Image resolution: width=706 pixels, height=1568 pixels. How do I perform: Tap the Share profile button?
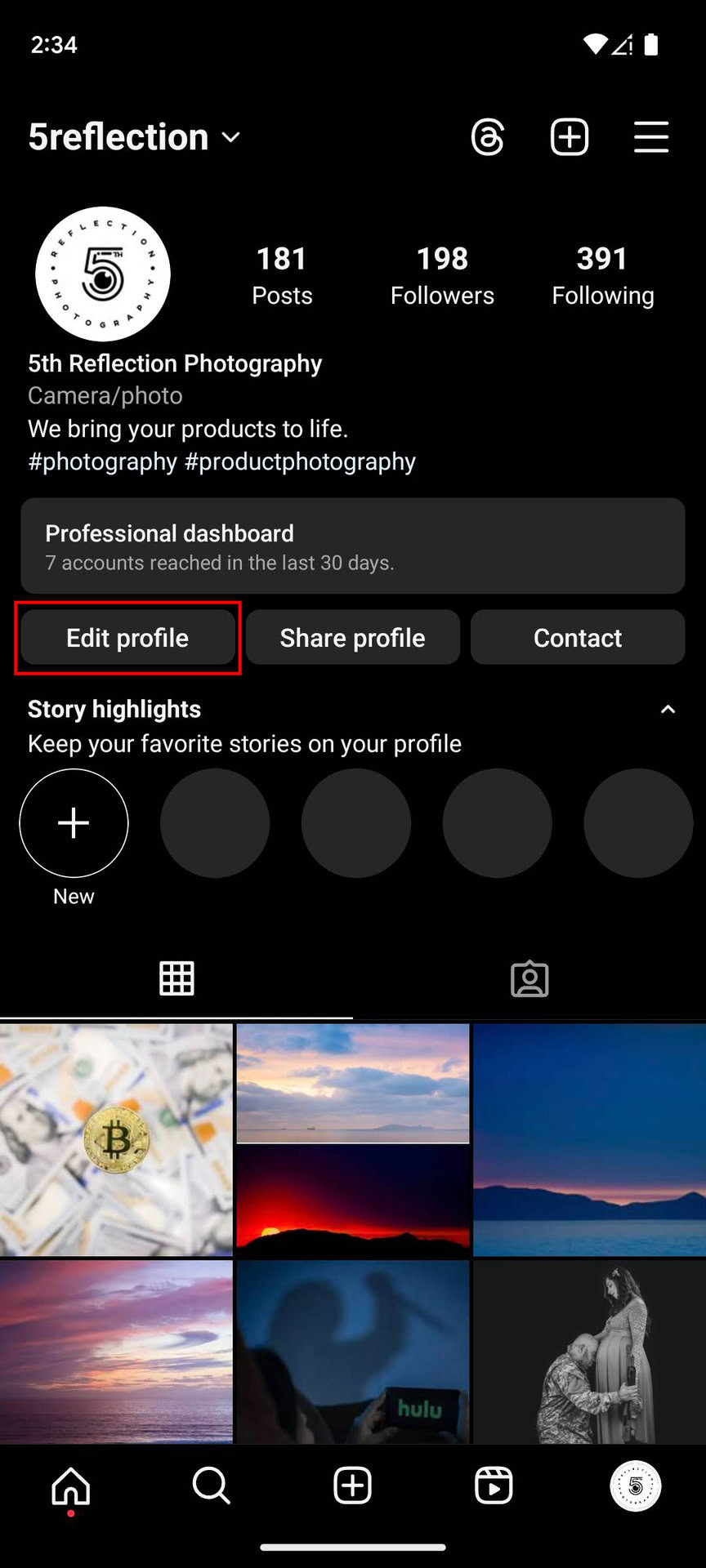(352, 638)
